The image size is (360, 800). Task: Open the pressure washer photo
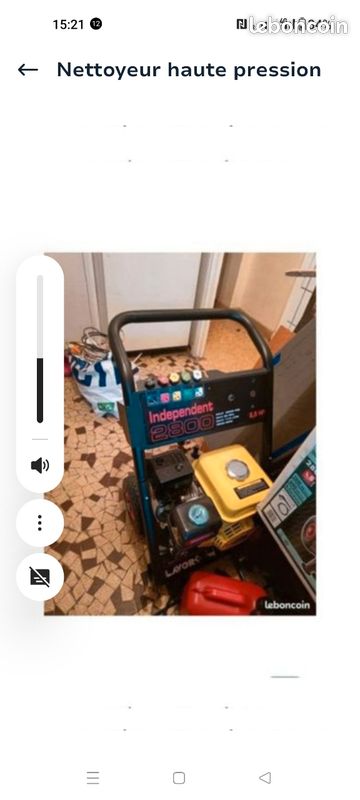tap(180, 434)
